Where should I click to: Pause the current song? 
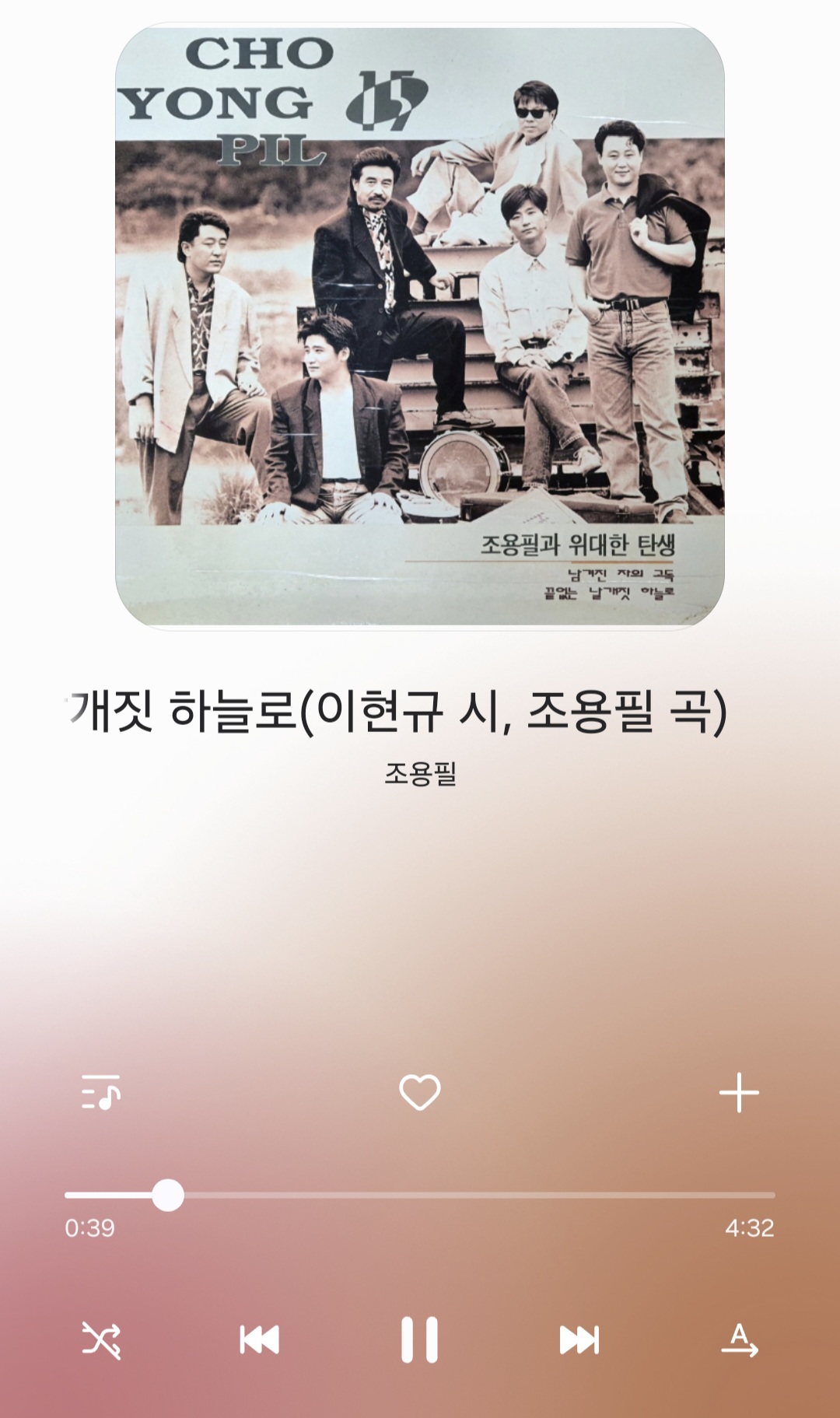pyautogui.click(x=420, y=1339)
